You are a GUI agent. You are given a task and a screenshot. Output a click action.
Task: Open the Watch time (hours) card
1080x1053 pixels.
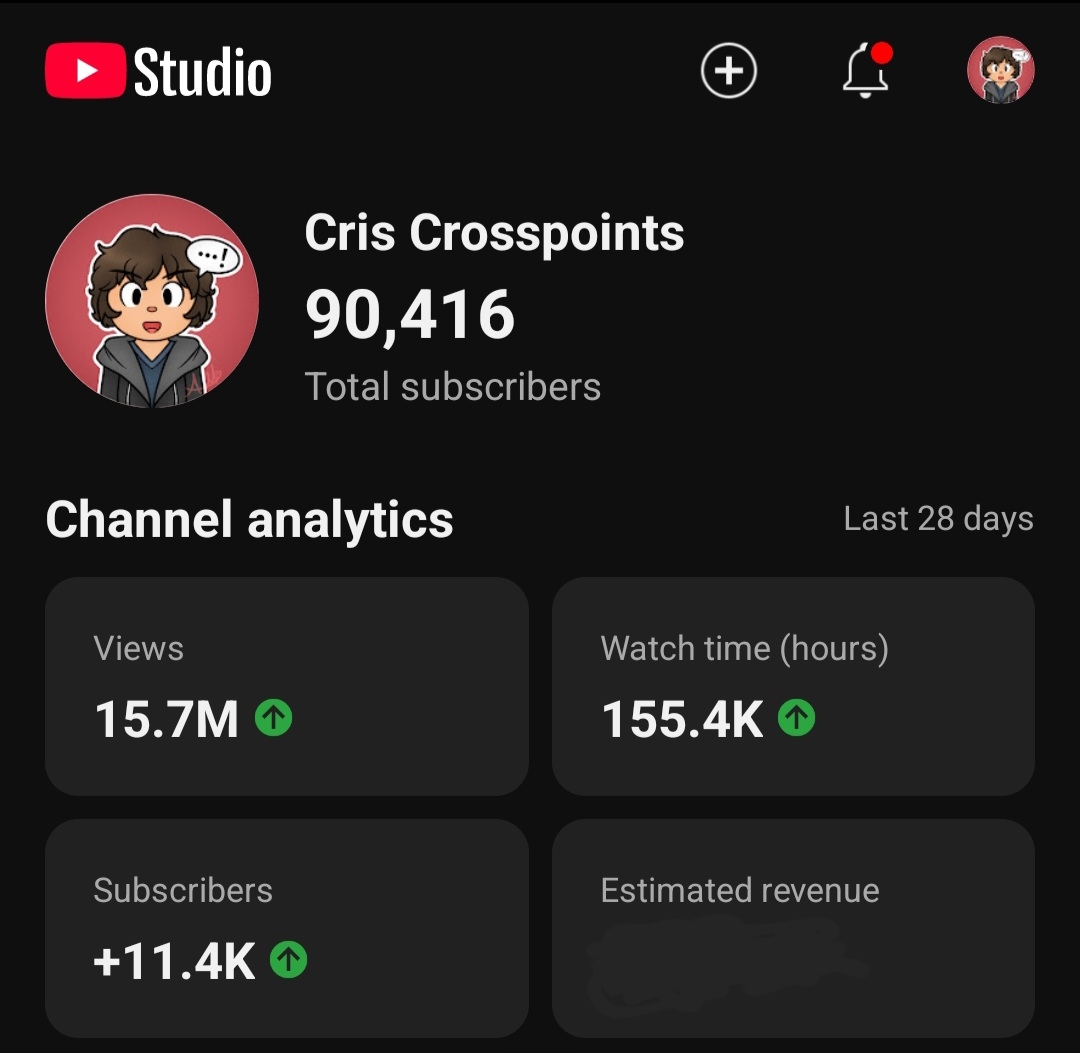(x=793, y=686)
